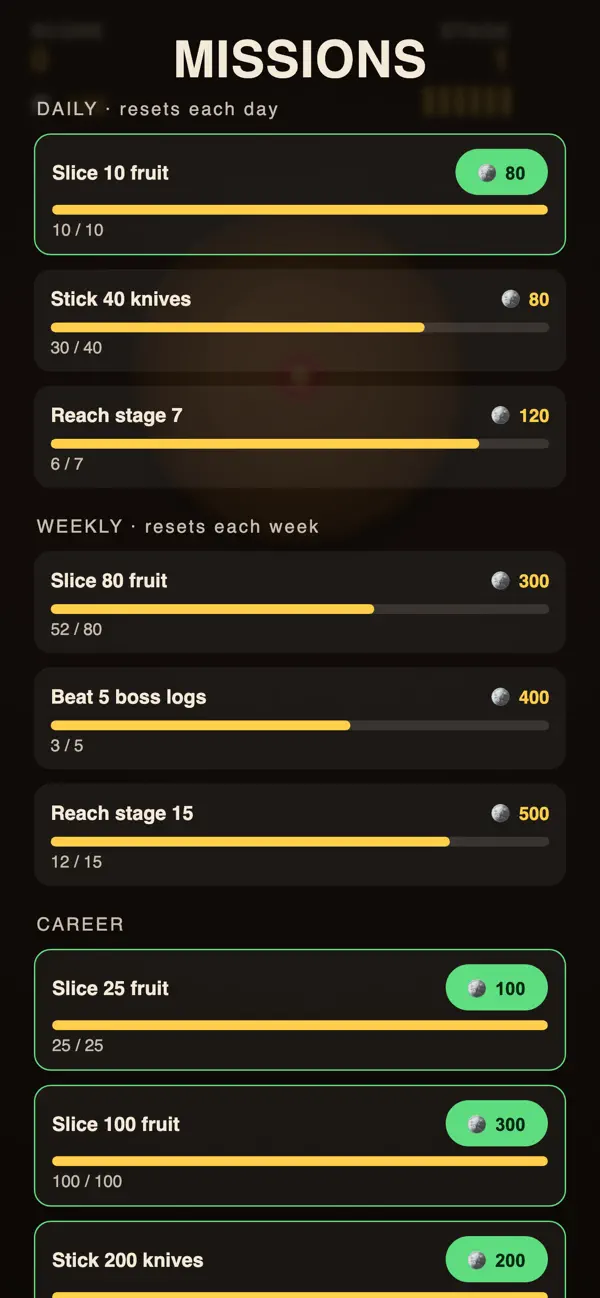Collect the 300 coin Slice 100 fruit reward

coord(496,1124)
